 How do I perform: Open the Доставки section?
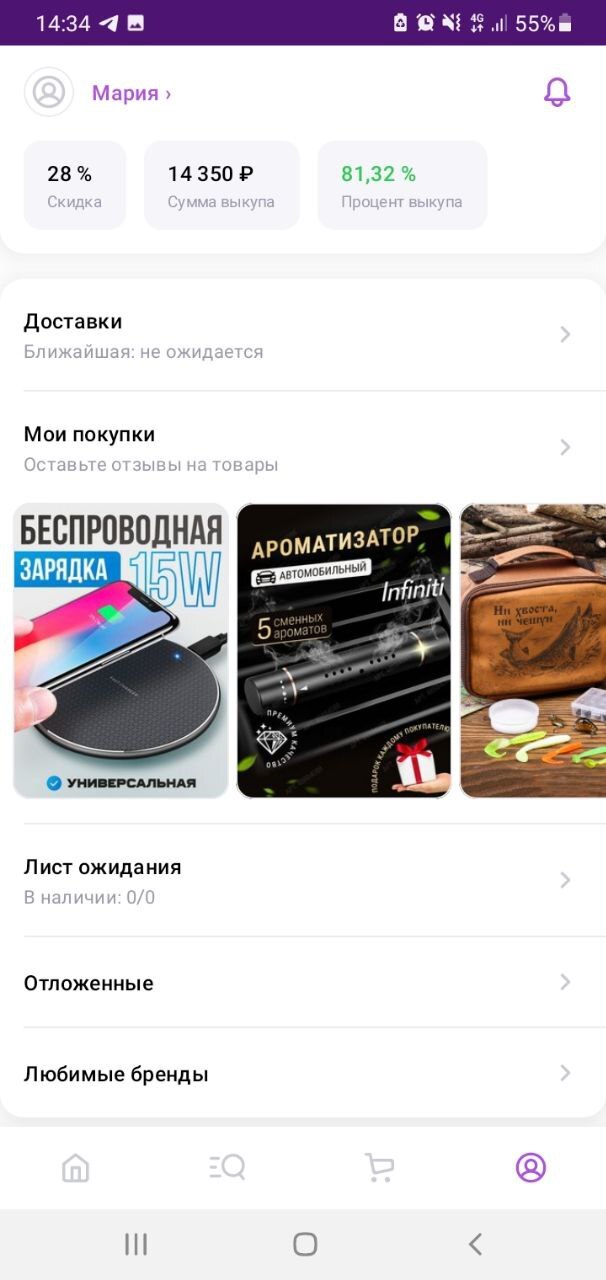302,335
